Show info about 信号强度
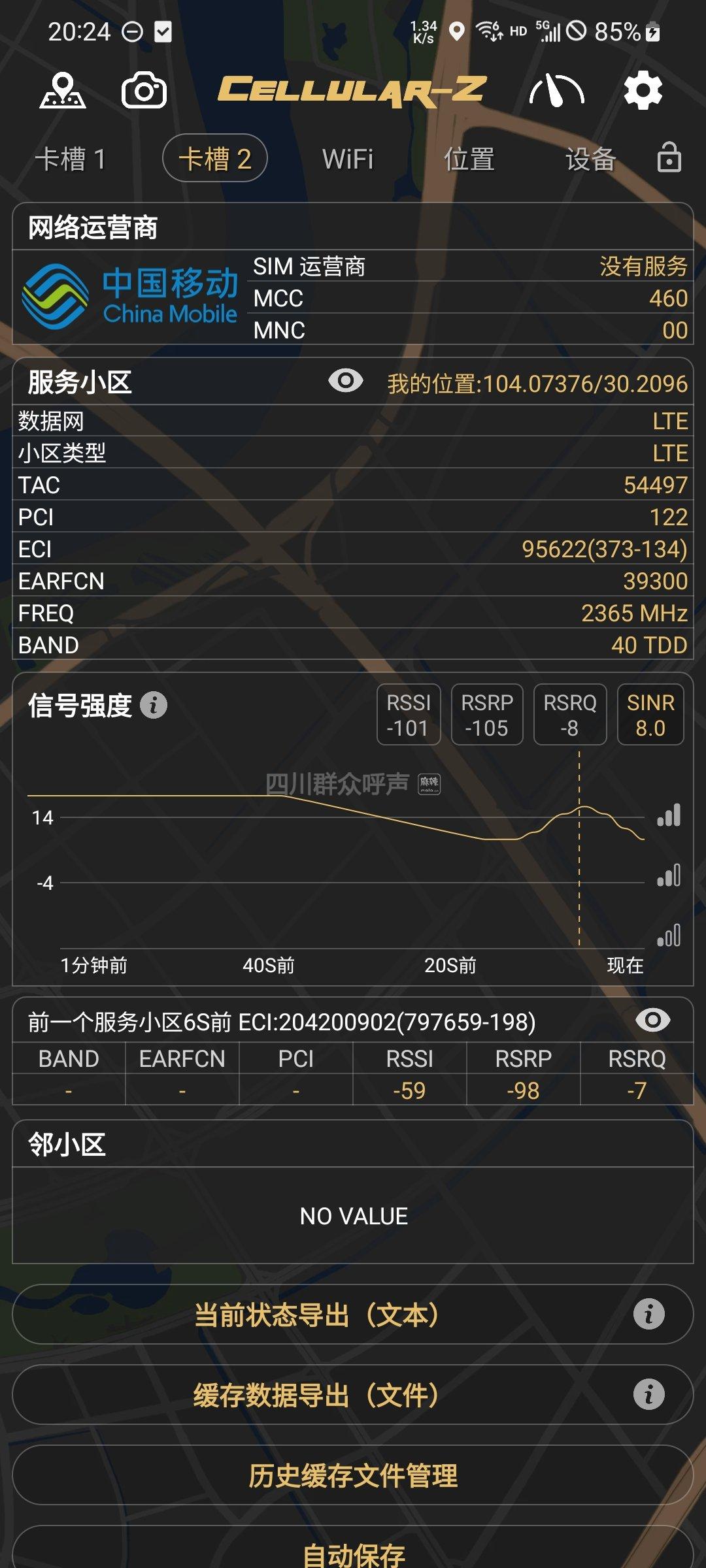 [x=154, y=705]
